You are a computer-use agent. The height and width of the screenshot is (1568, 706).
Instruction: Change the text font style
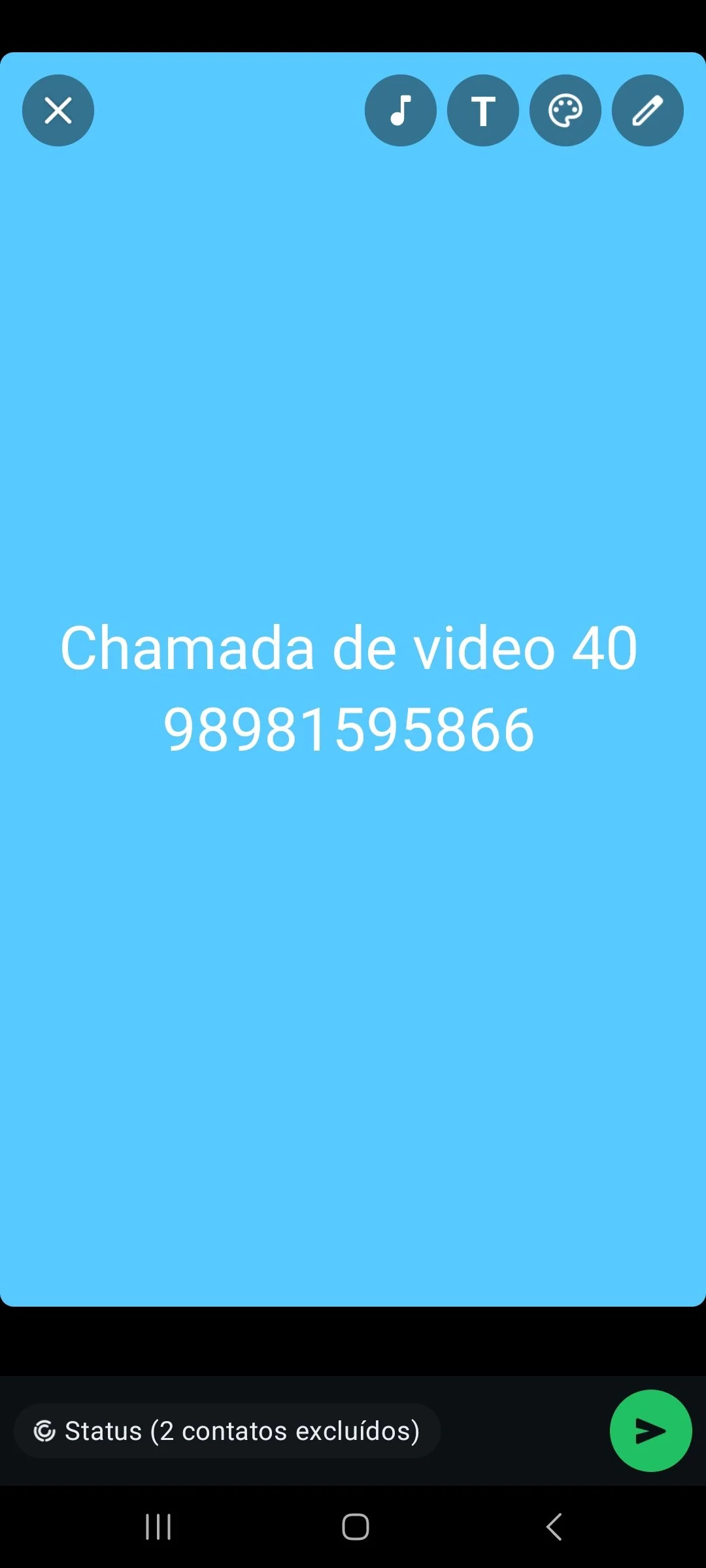tap(482, 110)
